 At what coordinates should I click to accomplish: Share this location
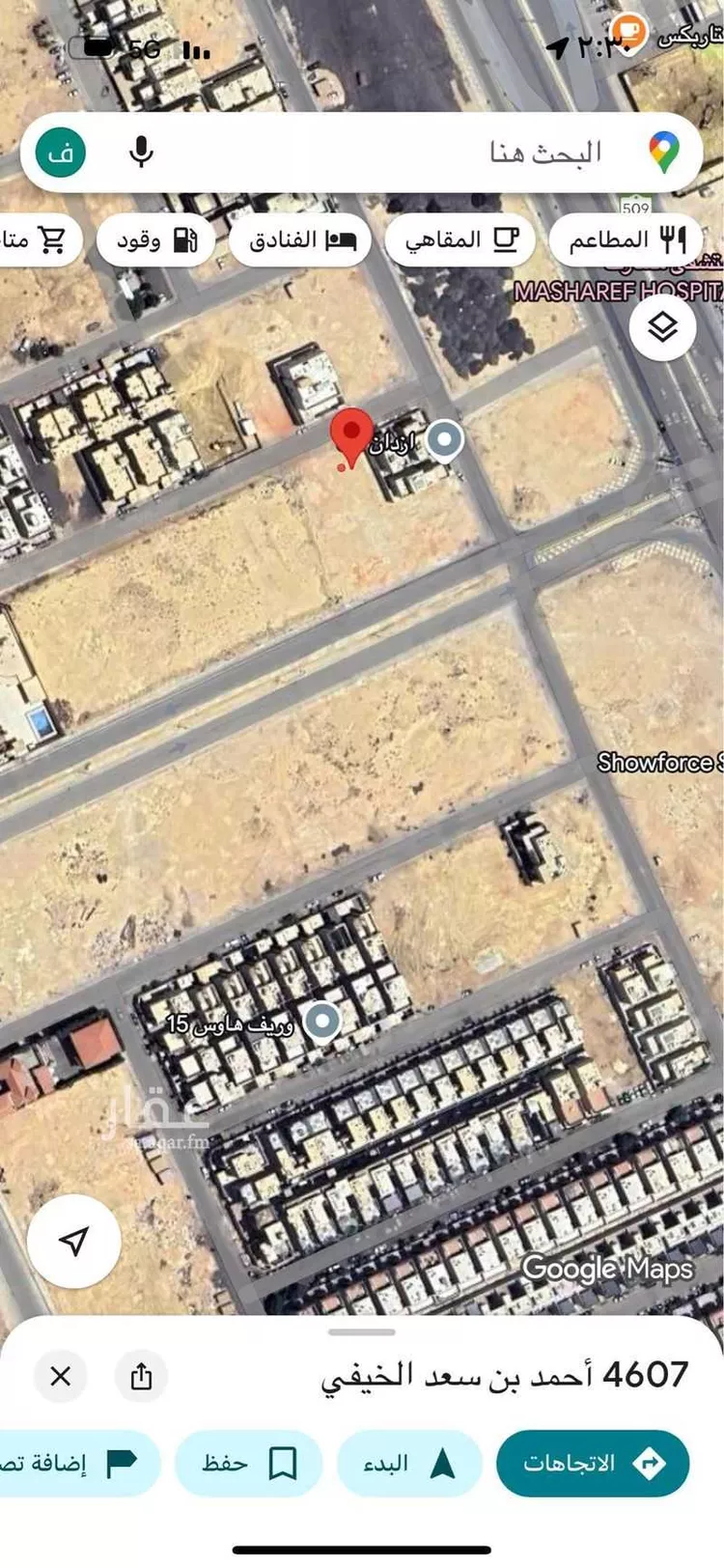141,1376
